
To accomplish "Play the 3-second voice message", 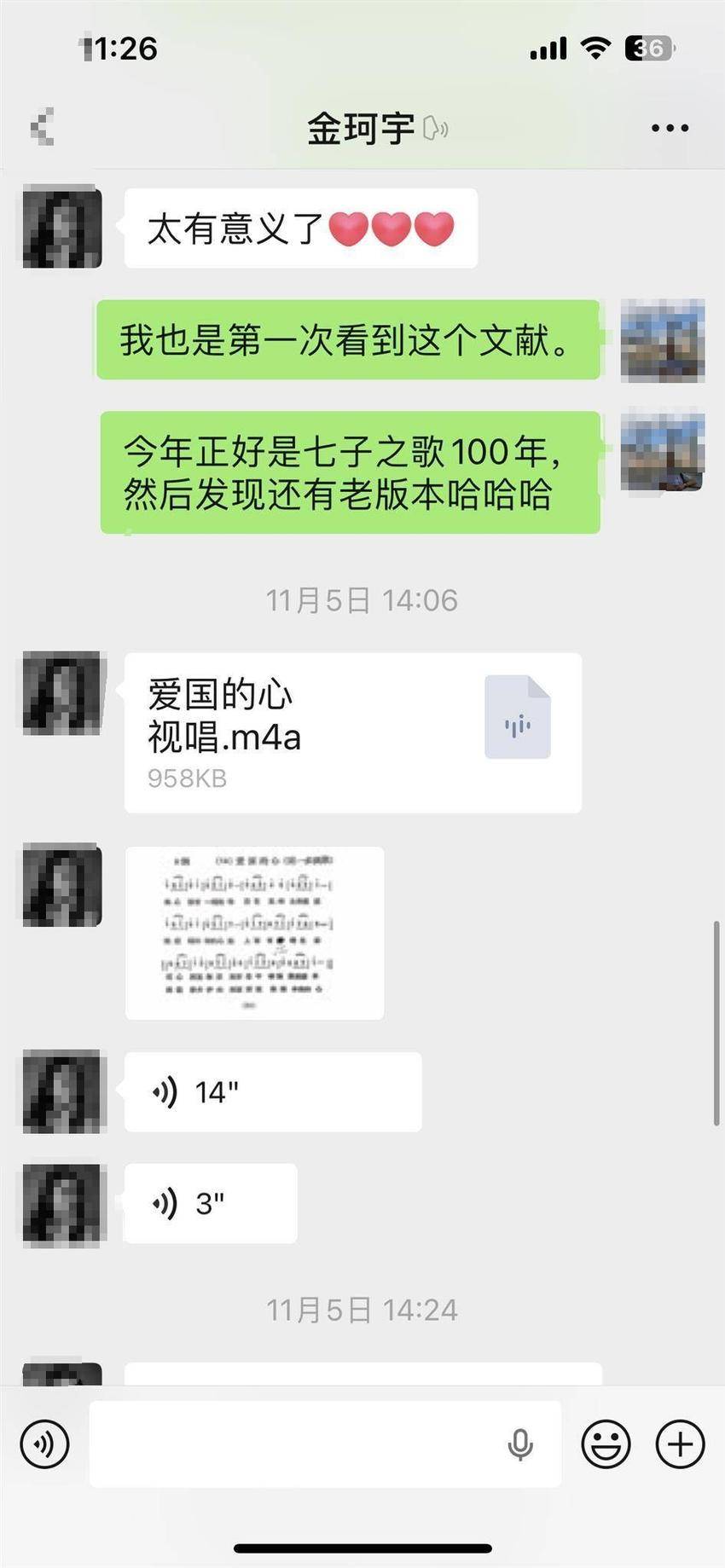I will [x=211, y=1203].
